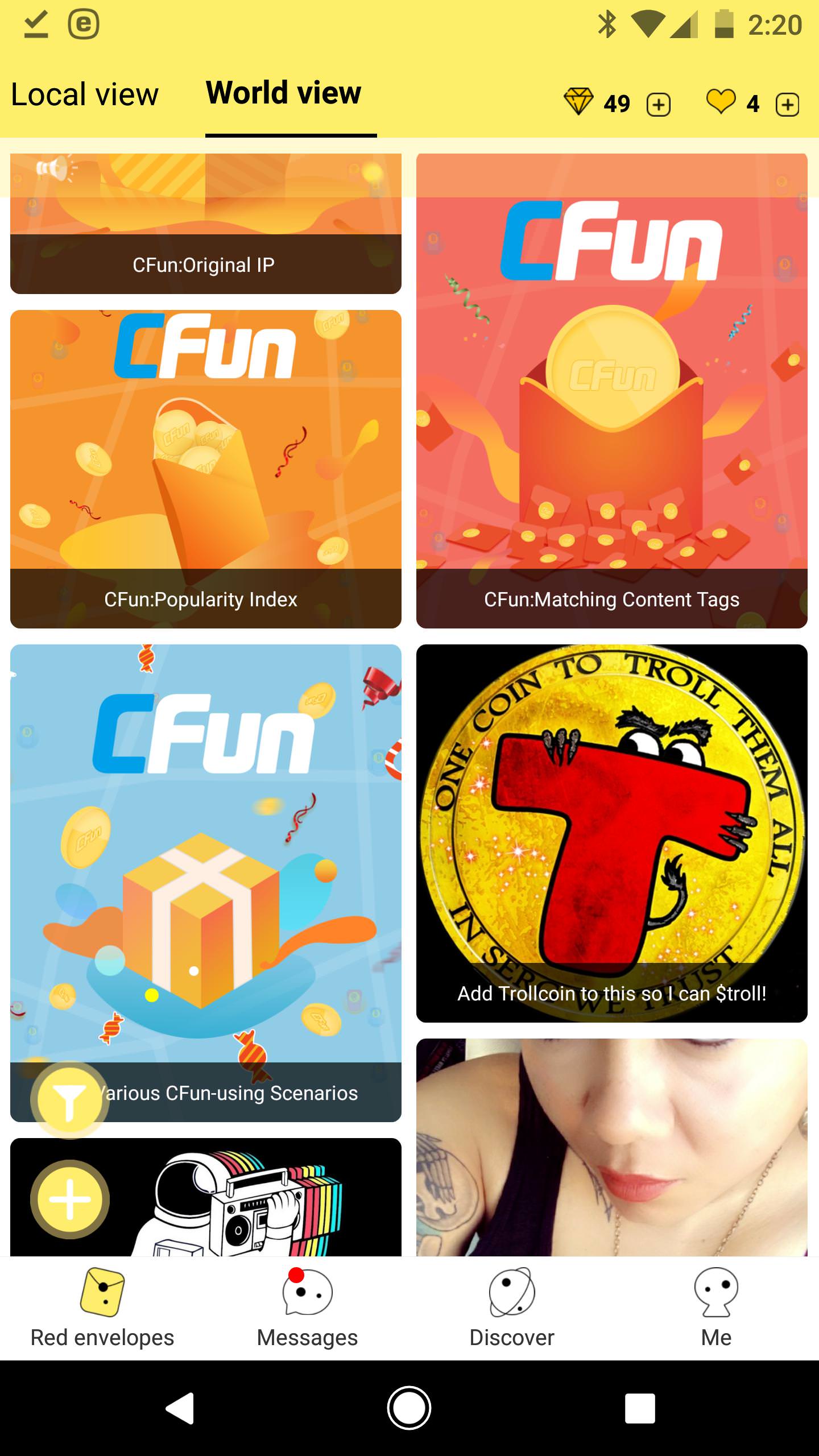
Task: View Various CFun-using Scenarios card
Action: [x=227, y=853]
